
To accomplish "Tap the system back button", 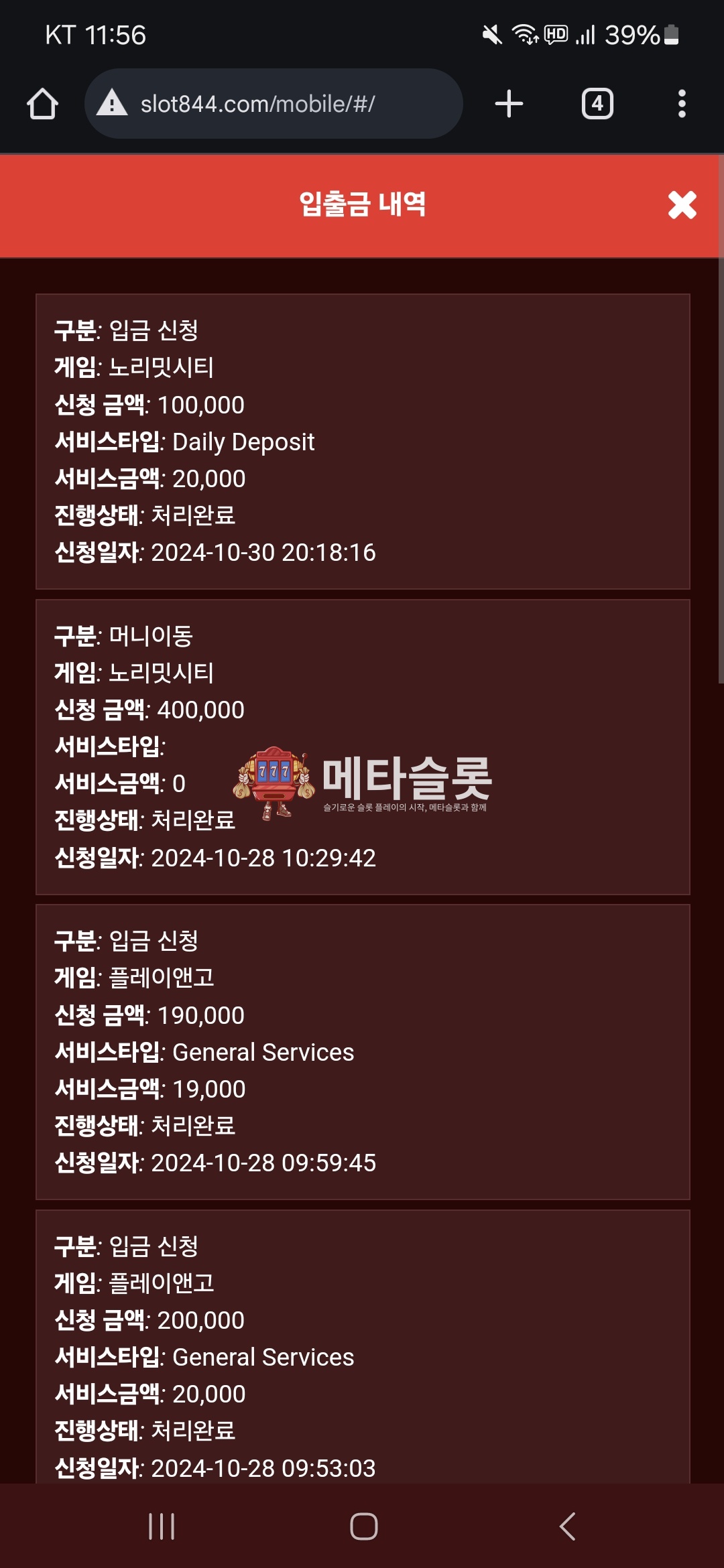I will (x=567, y=1526).
